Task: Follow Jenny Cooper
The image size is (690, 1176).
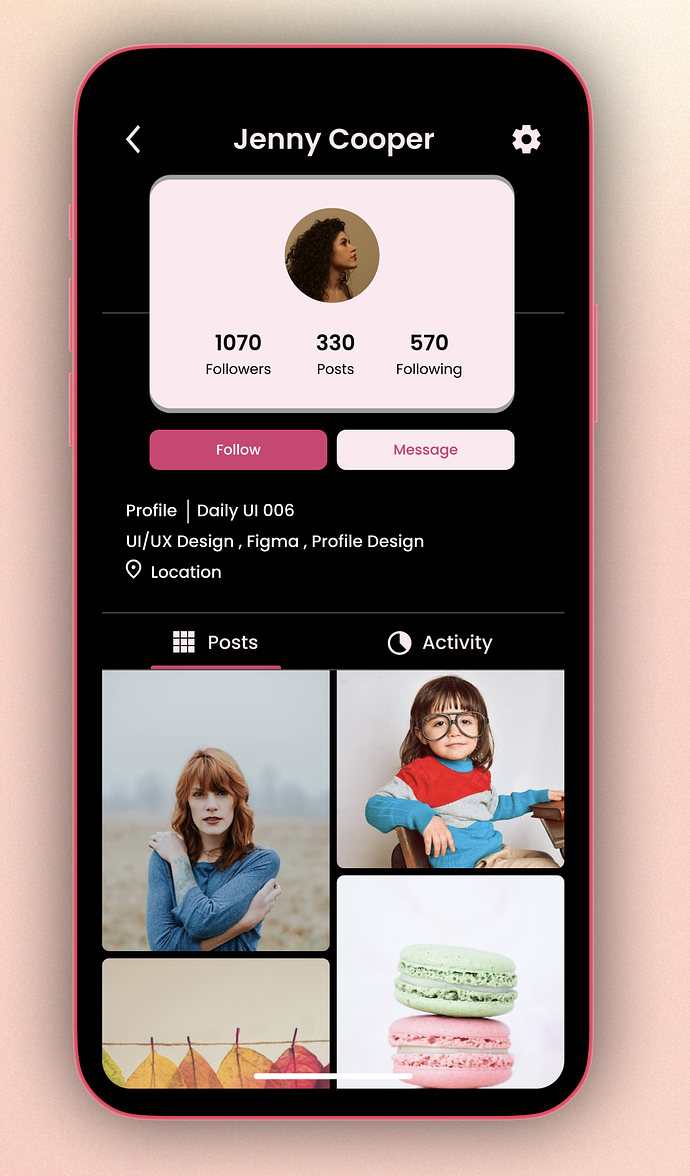Action: pyautogui.click(x=238, y=450)
